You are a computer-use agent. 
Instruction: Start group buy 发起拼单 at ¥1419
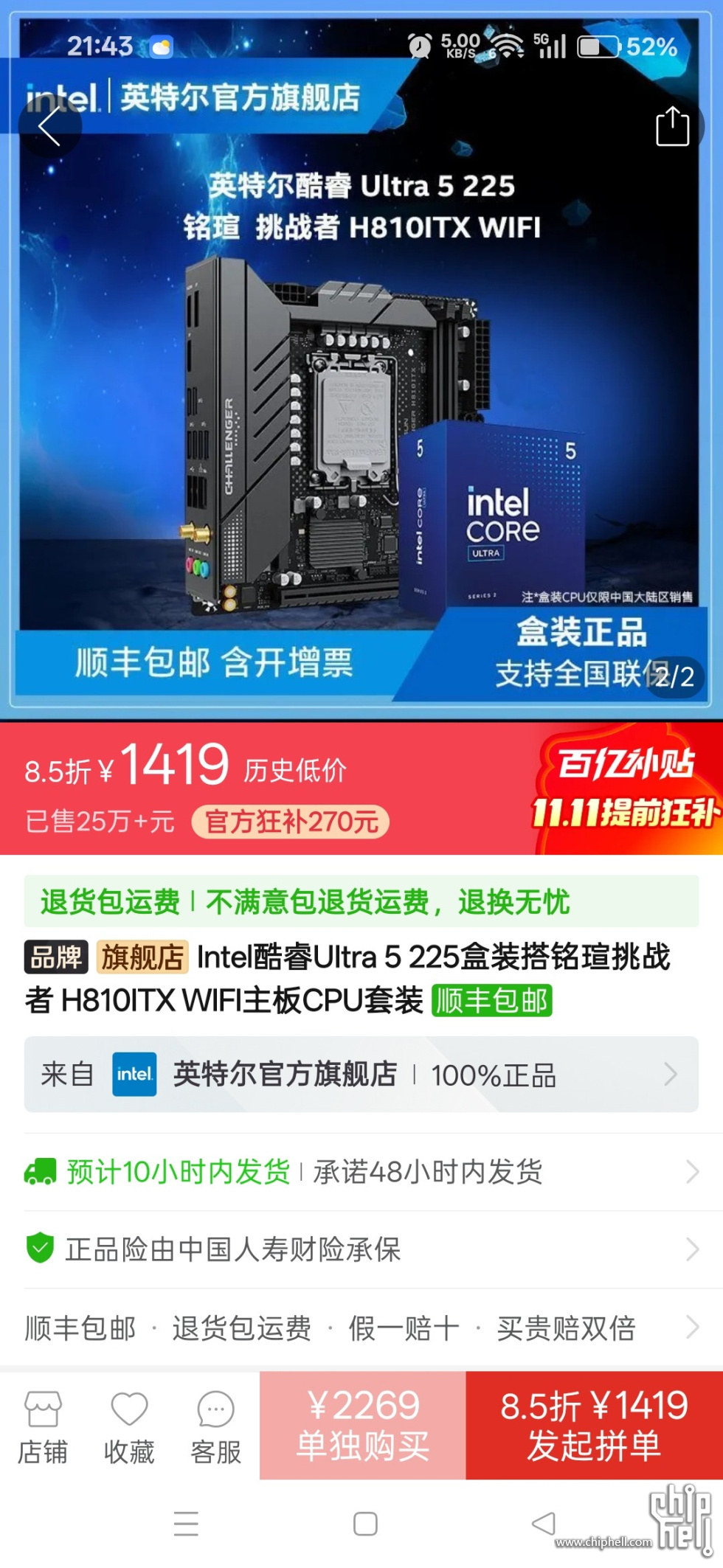pos(594,1425)
